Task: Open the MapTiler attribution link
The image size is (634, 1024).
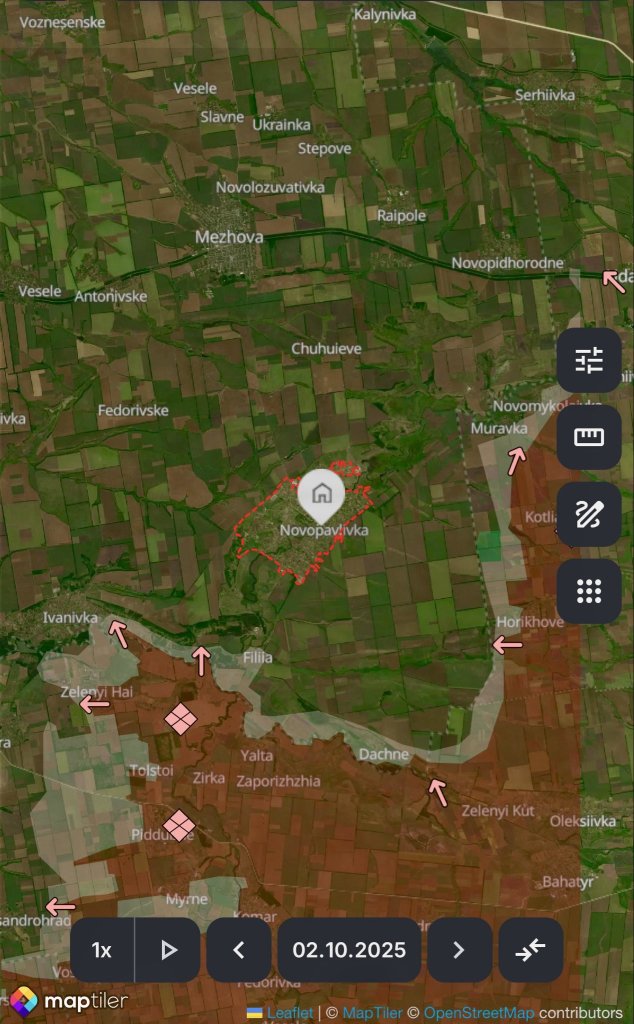Action: (372, 1013)
